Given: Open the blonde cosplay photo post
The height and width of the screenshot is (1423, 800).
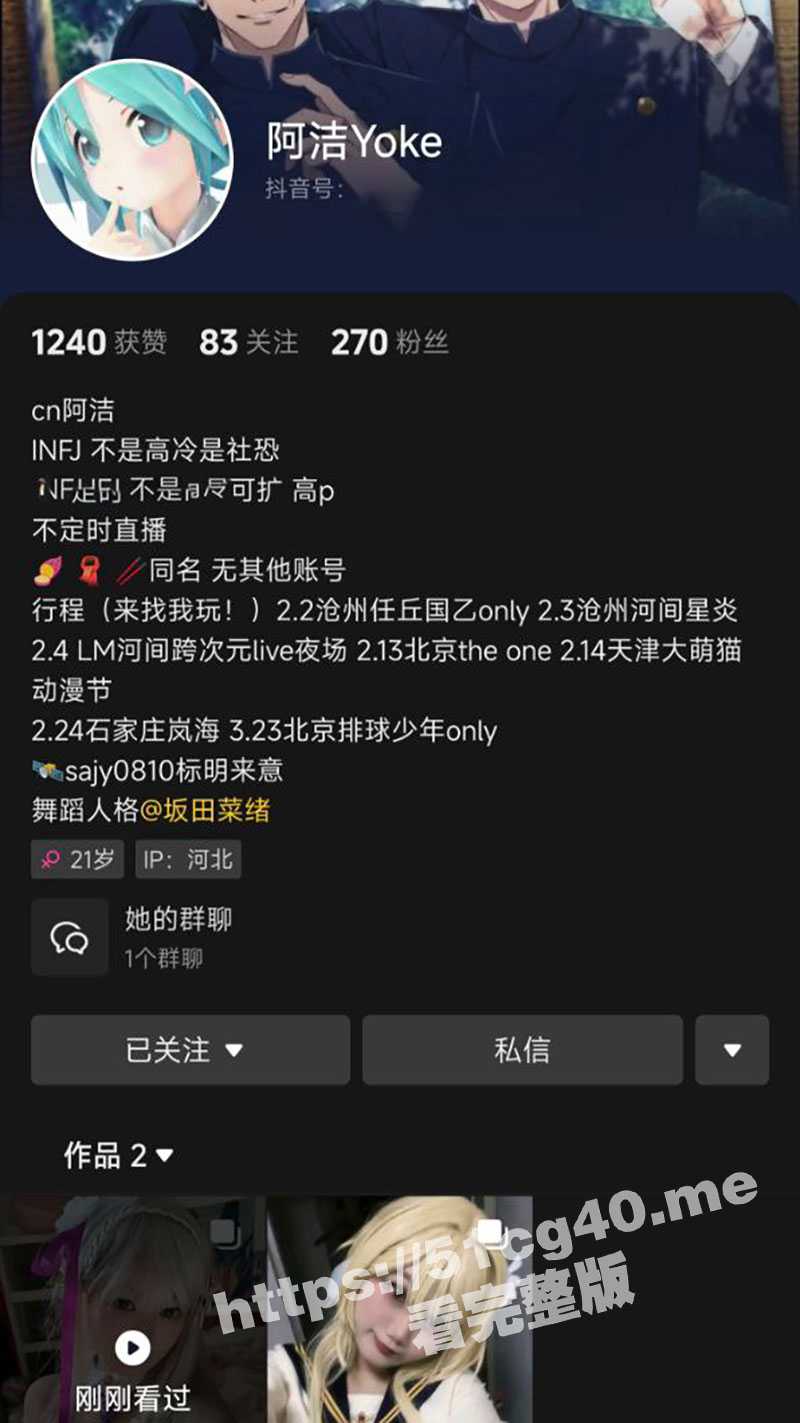Looking at the screenshot, I should [398, 1310].
